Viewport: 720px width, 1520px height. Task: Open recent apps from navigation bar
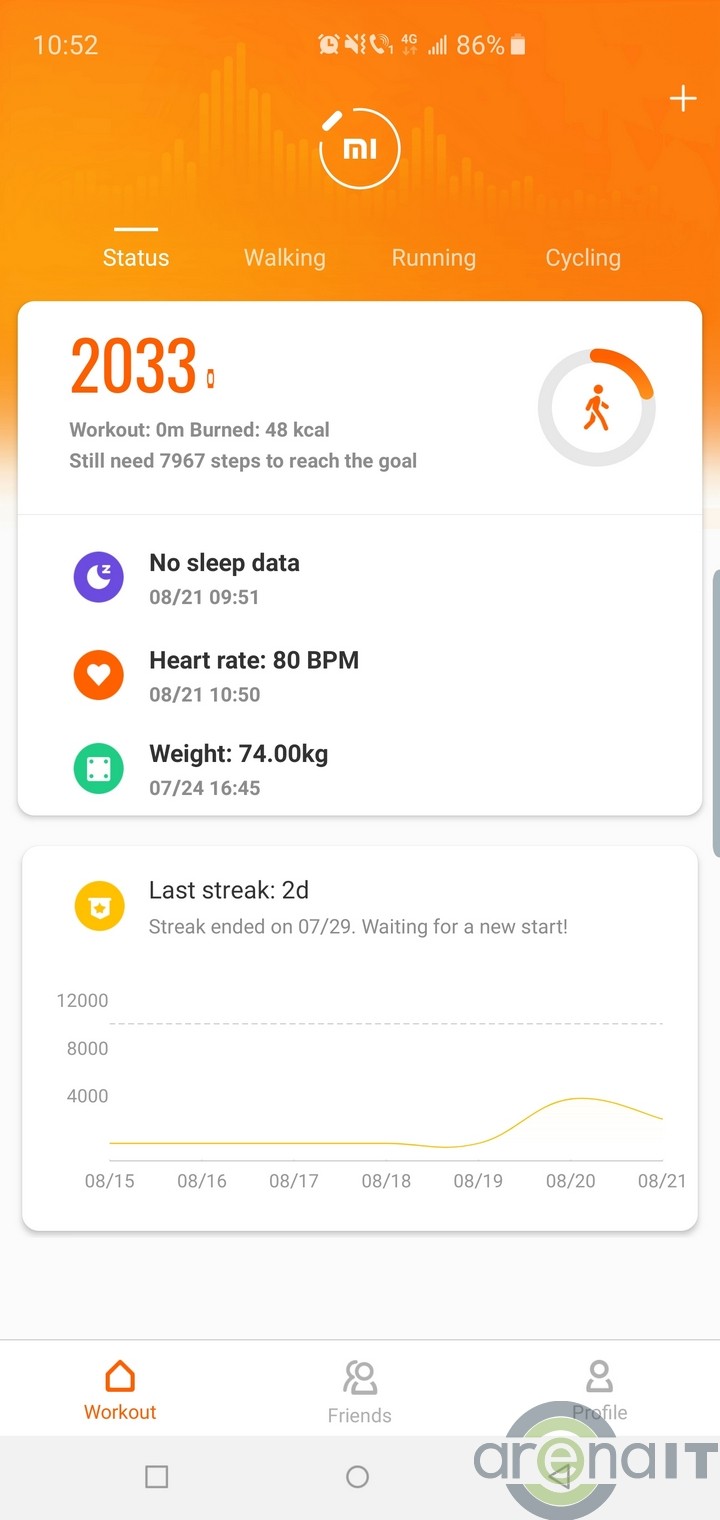157,1477
